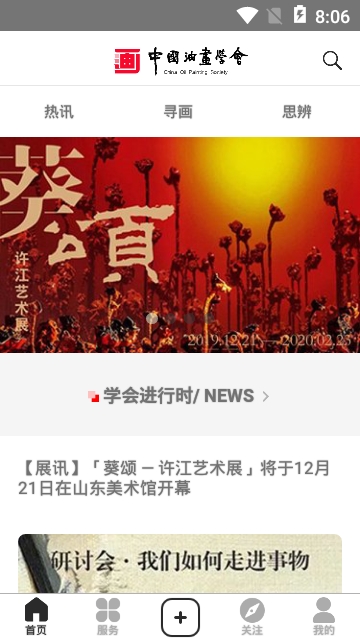Tap the plus button to create post
This screenshot has height=640, width=360.
pyautogui.click(x=180, y=618)
